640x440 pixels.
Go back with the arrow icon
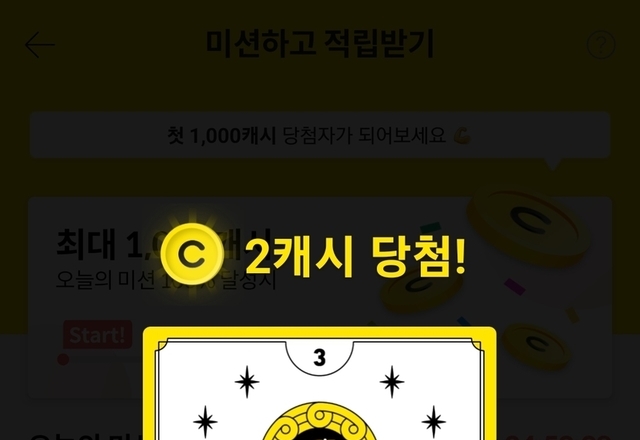pyautogui.click(x=40, y=44)
